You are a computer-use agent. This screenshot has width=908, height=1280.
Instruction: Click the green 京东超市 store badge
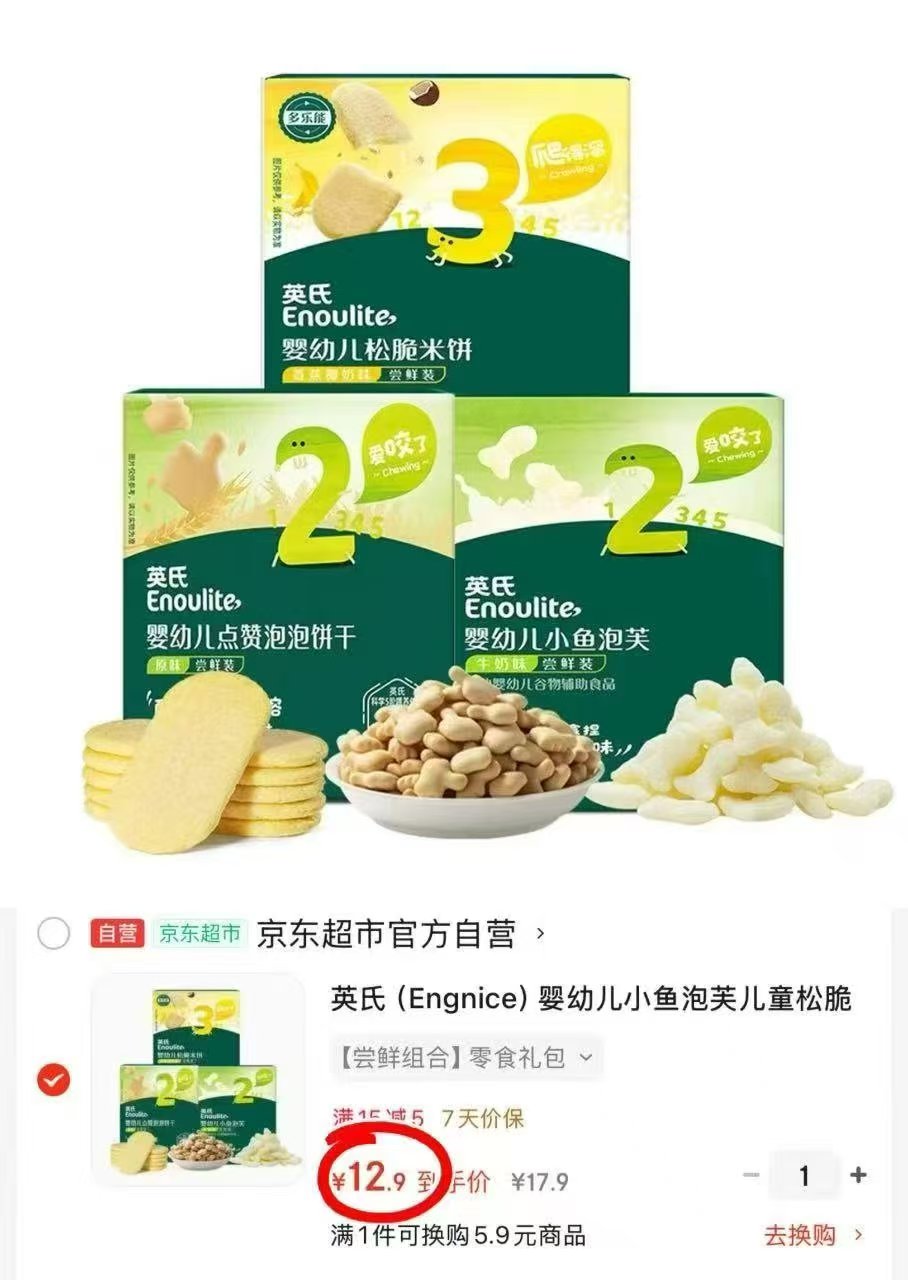coord(200,932)
